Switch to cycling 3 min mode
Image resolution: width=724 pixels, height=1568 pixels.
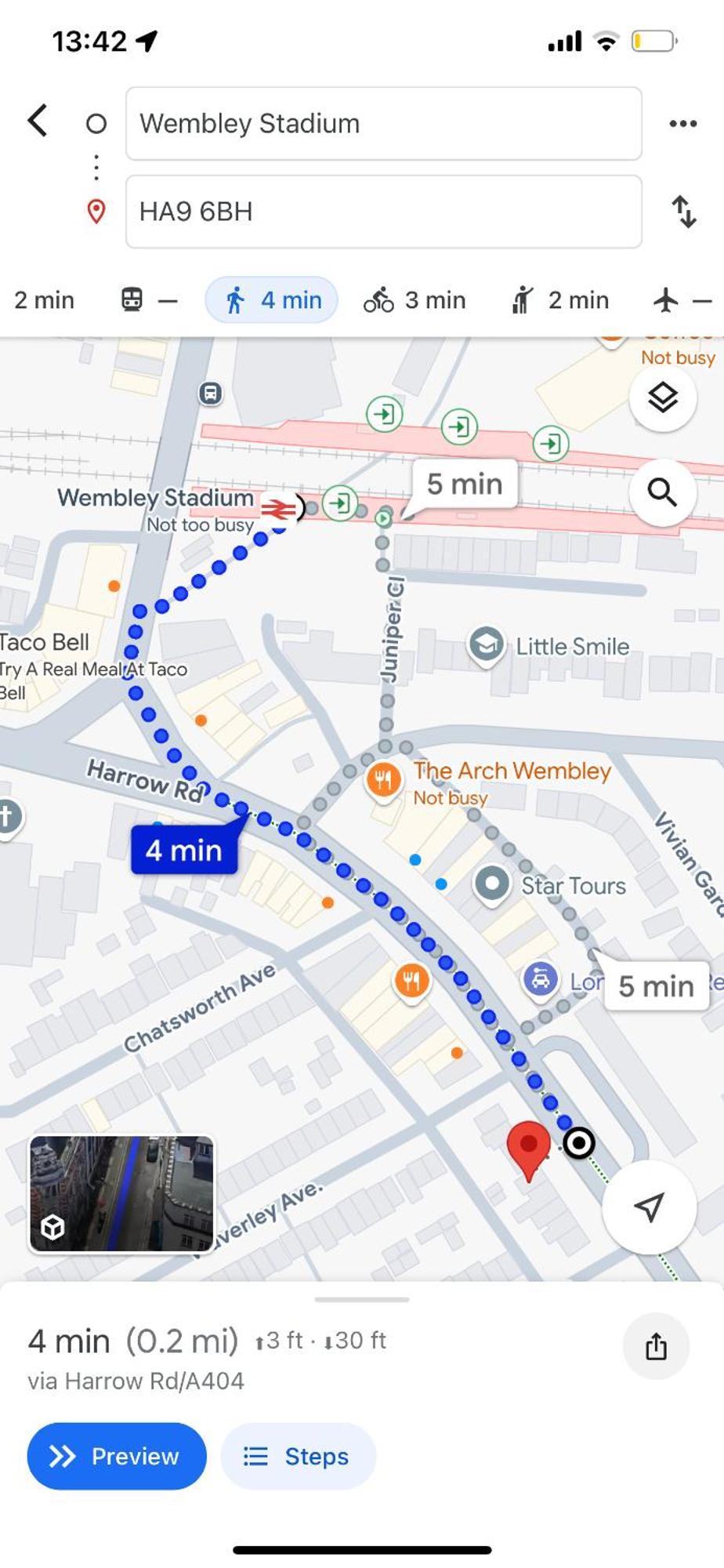coord(414,300)
